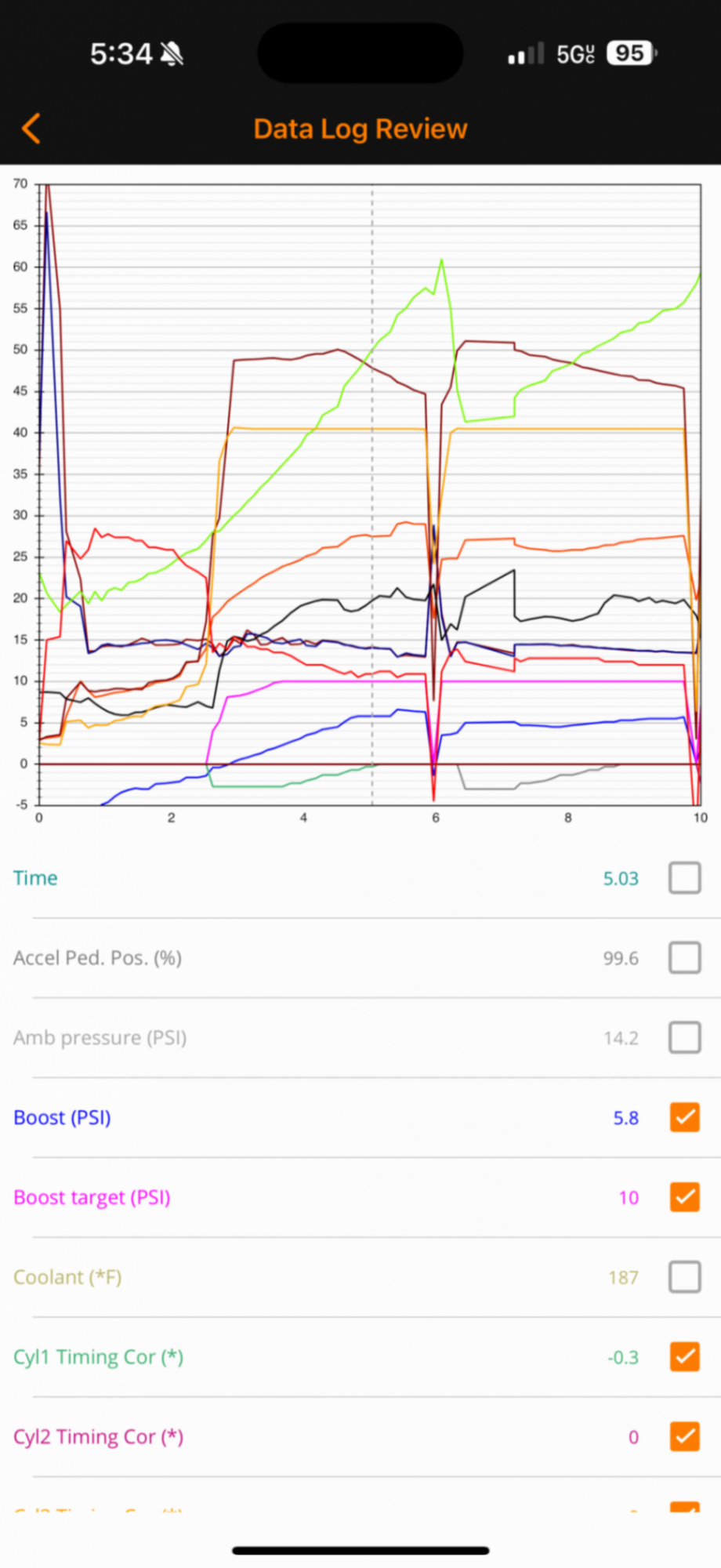721x1568 pixels.
Task: Enable Amb pressure (PSI) checkbox
Action: [x=685, y=1038]
